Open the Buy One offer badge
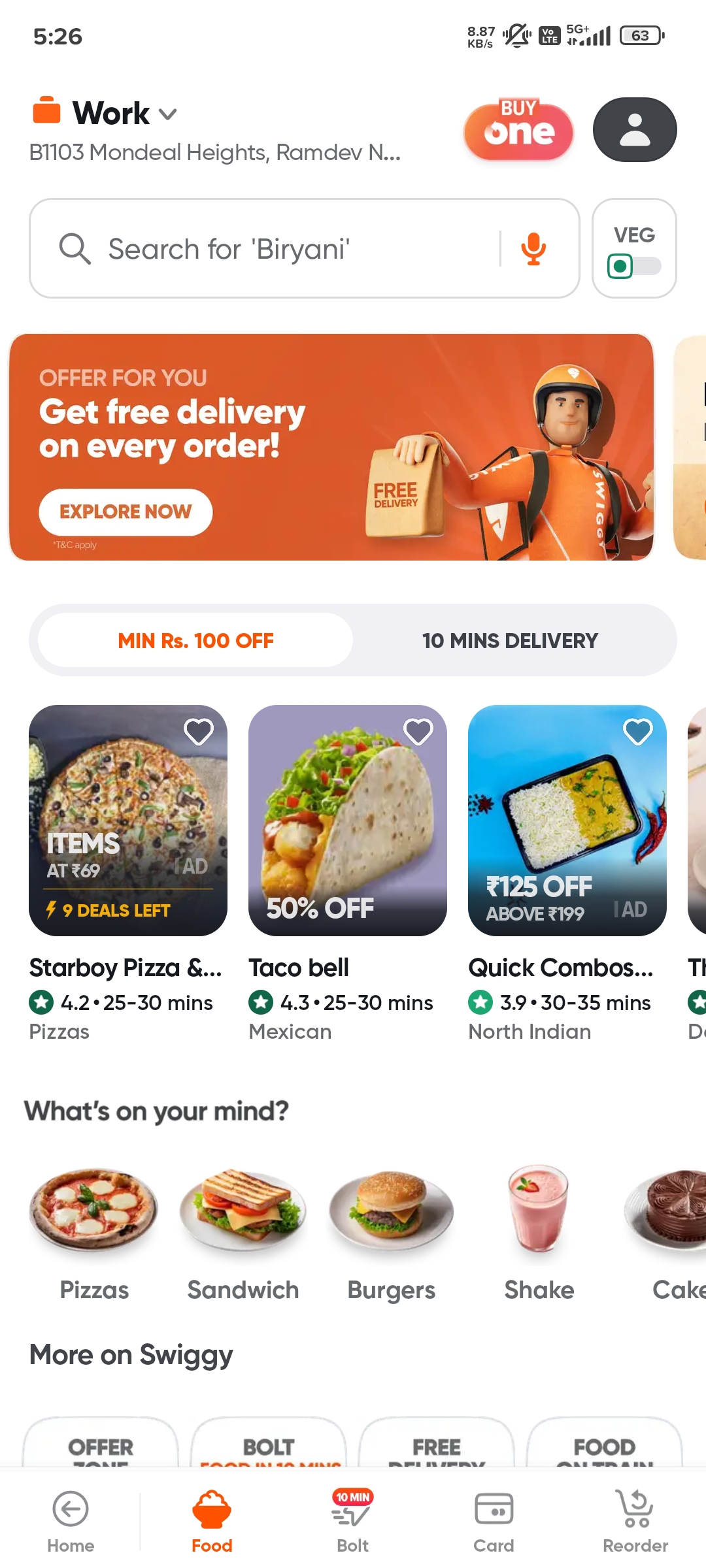The width and height of the screenshot is (706, 1568). pyautogui.click(x=519, y=131)
